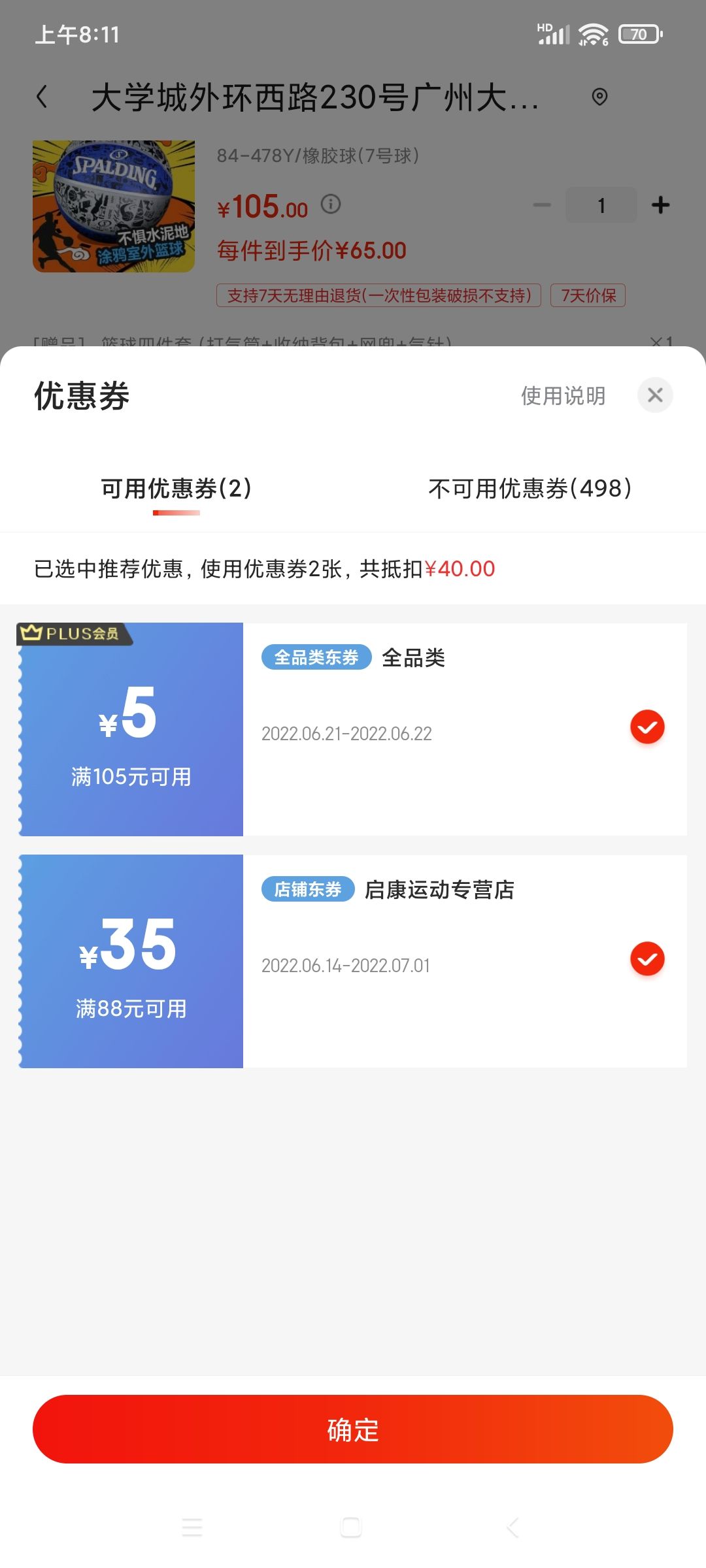
Task: Close the 优惠券 coupon panel
Action: coord(655,395)
